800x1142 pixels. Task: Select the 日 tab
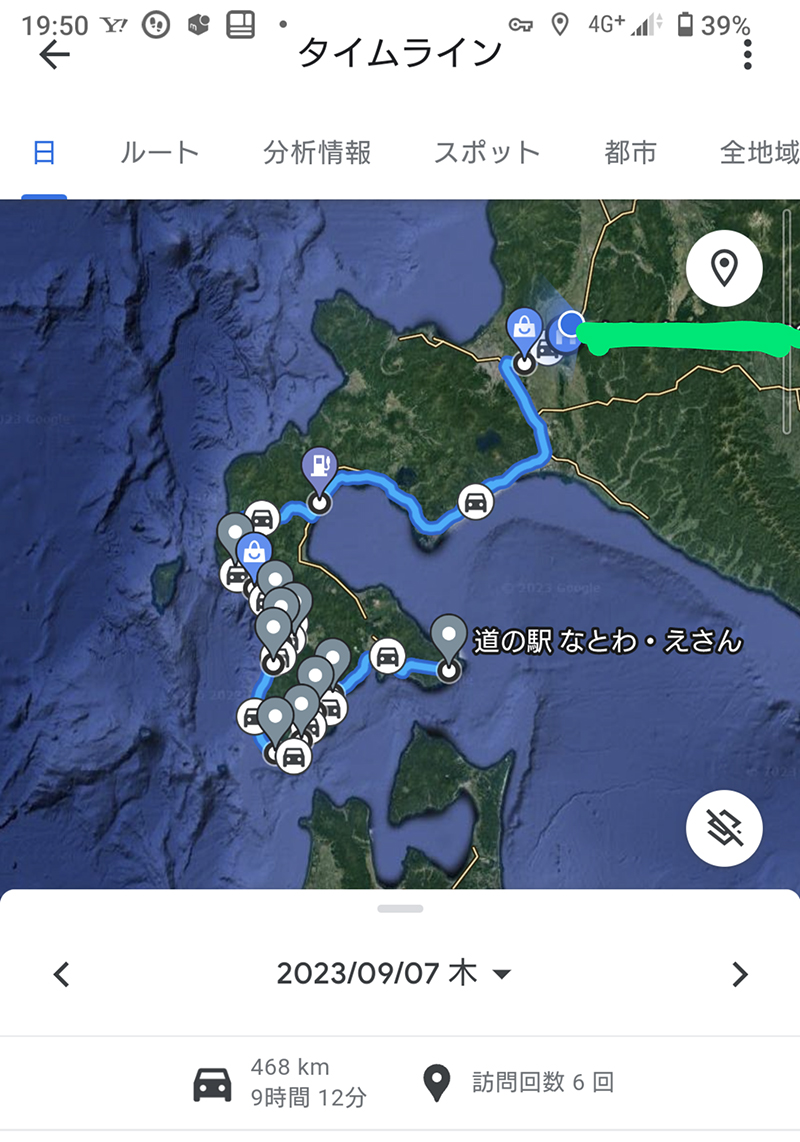pos(44,153)
